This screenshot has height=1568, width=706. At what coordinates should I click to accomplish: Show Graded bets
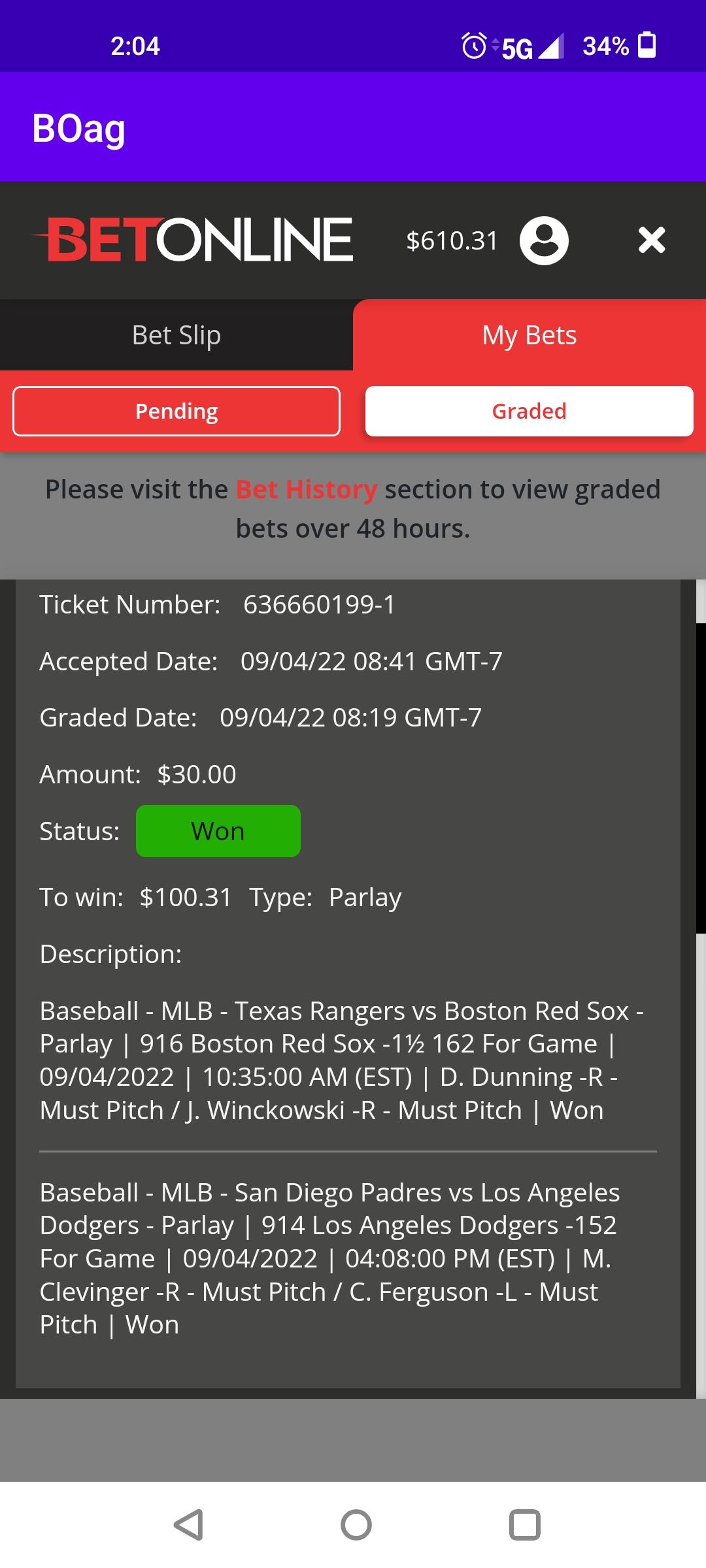529,411
